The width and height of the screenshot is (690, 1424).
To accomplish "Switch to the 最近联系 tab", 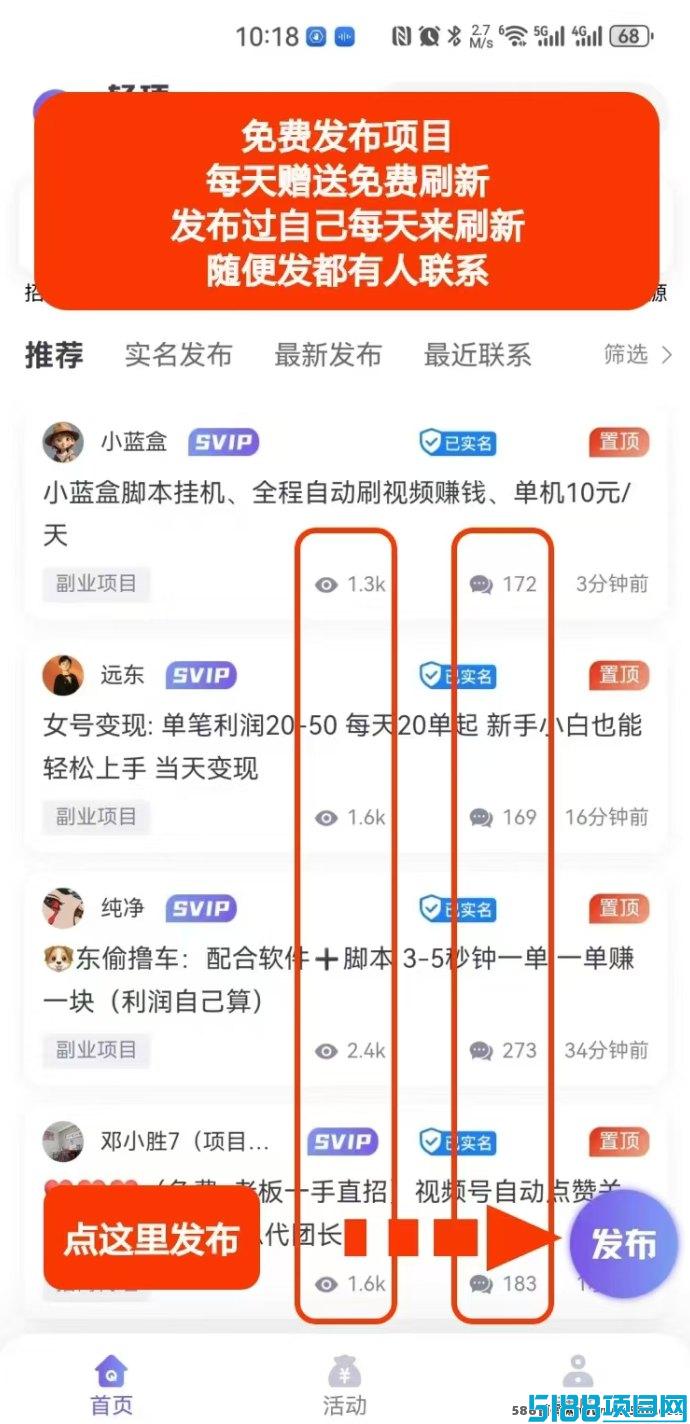I will [x=477, y=355].
